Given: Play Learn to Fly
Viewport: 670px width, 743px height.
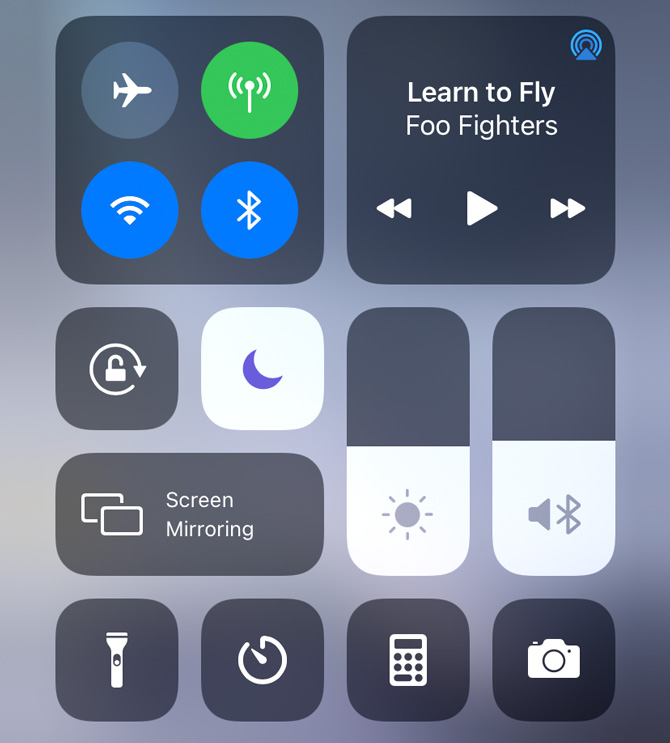Looking at the screenshot, I should [481, 208].
